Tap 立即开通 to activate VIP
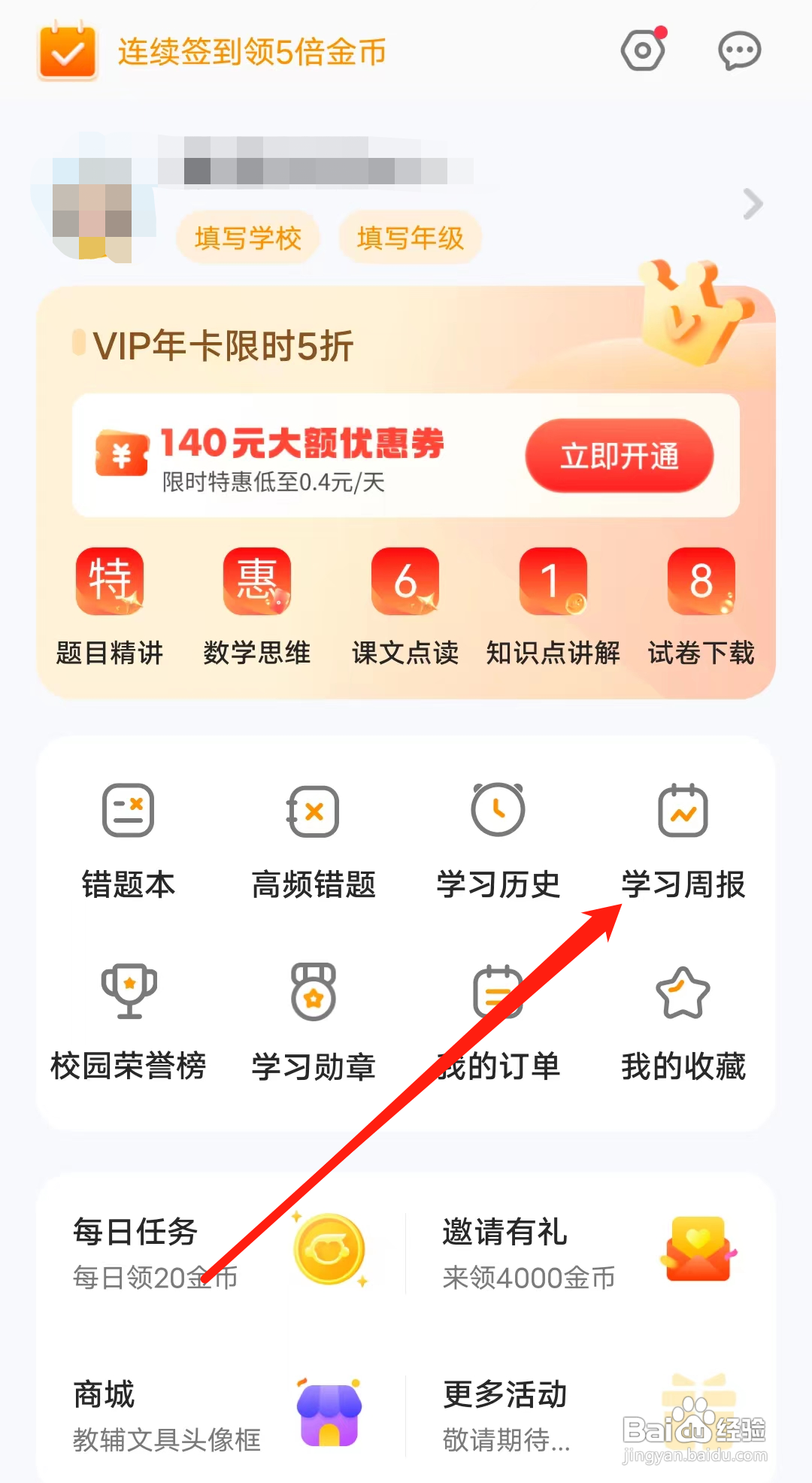 (619, 456)
